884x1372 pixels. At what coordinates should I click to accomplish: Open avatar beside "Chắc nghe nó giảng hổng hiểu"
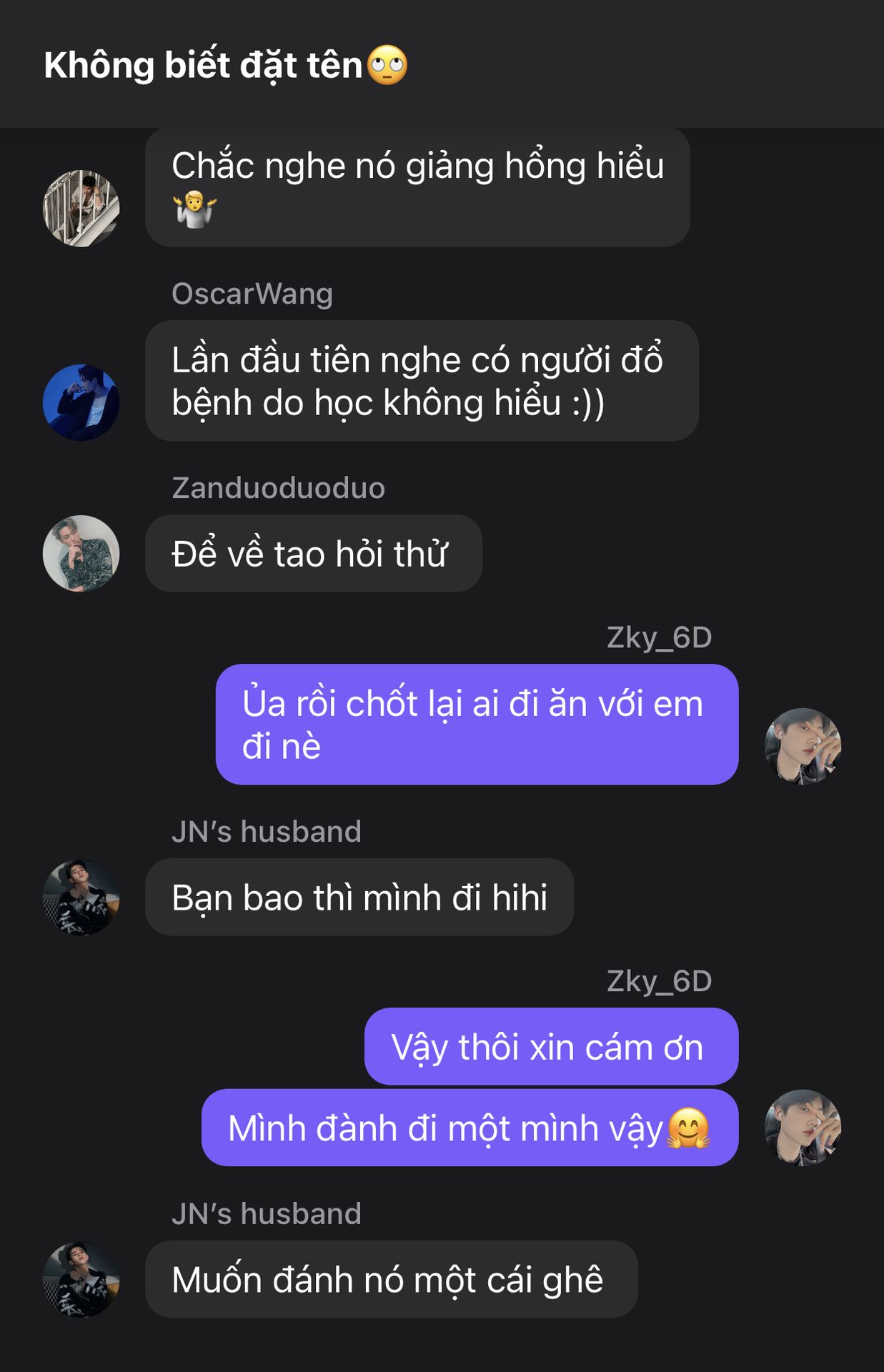(x=81, y=208)
